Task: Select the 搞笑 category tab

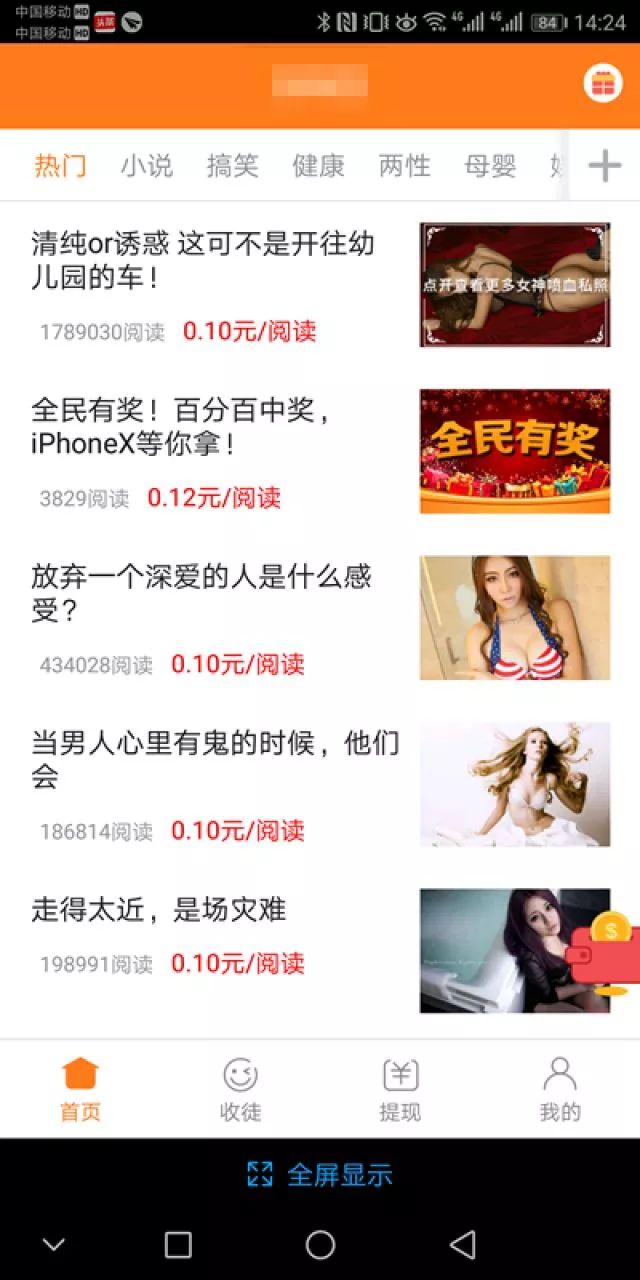Action: (x=233, y=165)
